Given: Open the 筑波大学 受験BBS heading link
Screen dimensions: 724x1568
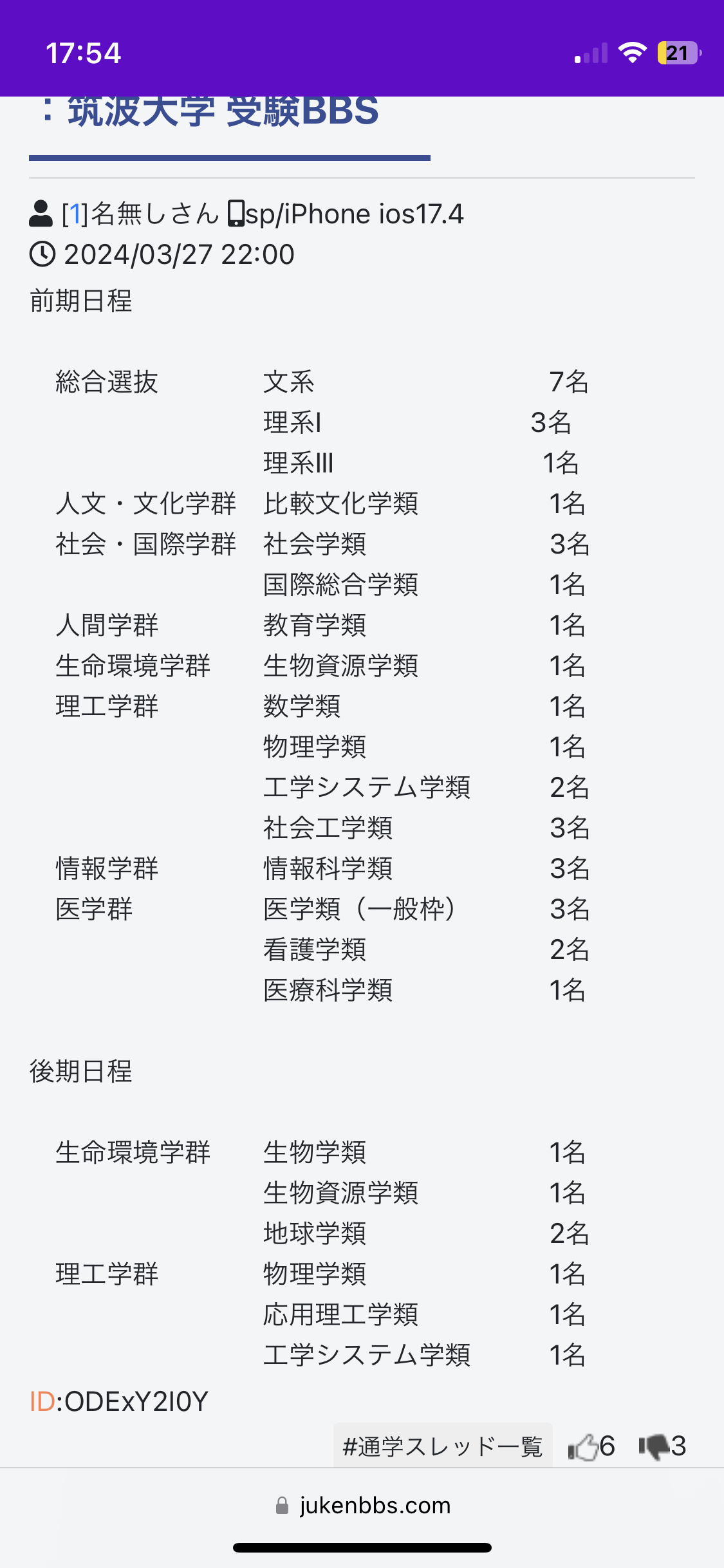Looking at the screenshot, I should point(223,112).
